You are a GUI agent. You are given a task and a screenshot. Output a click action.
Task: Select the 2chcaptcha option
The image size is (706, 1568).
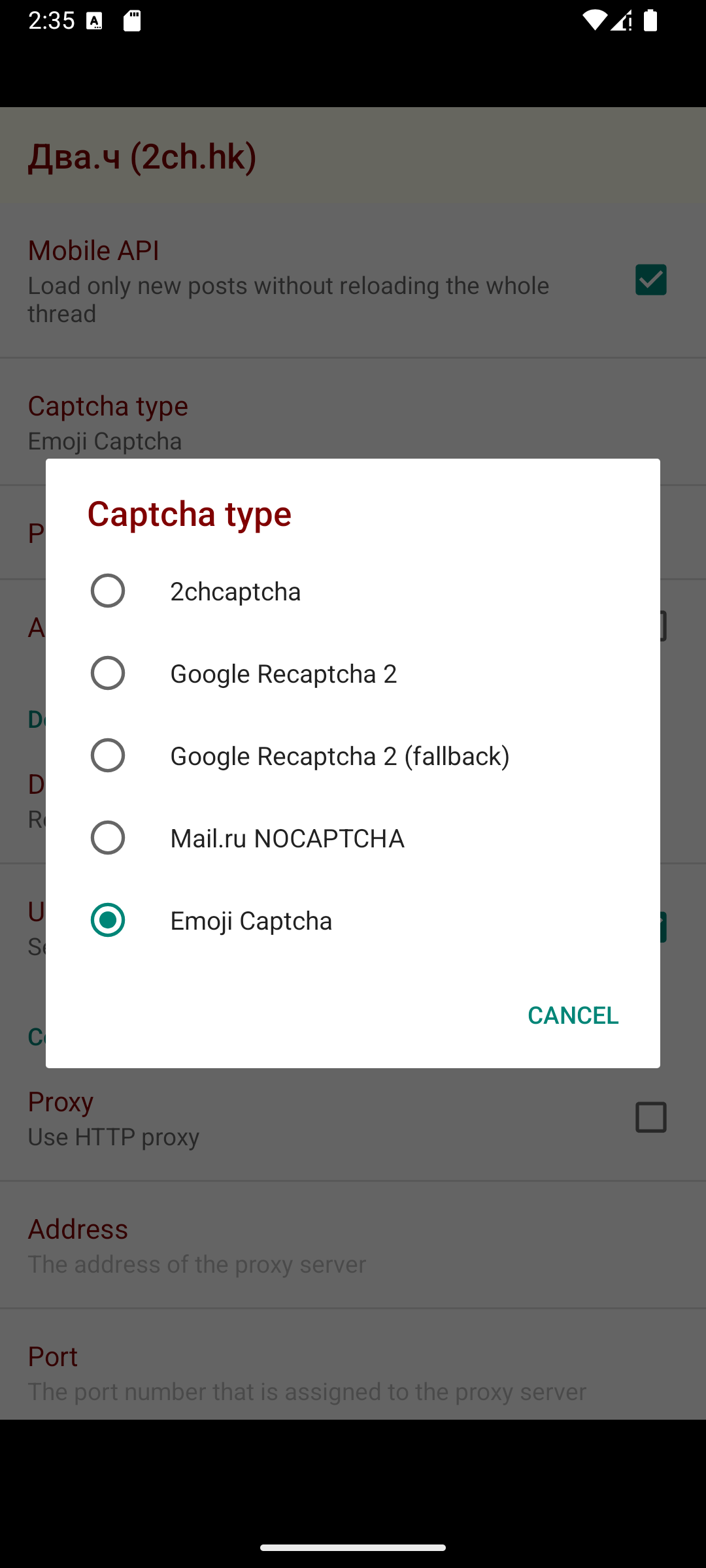coord(353,591)
